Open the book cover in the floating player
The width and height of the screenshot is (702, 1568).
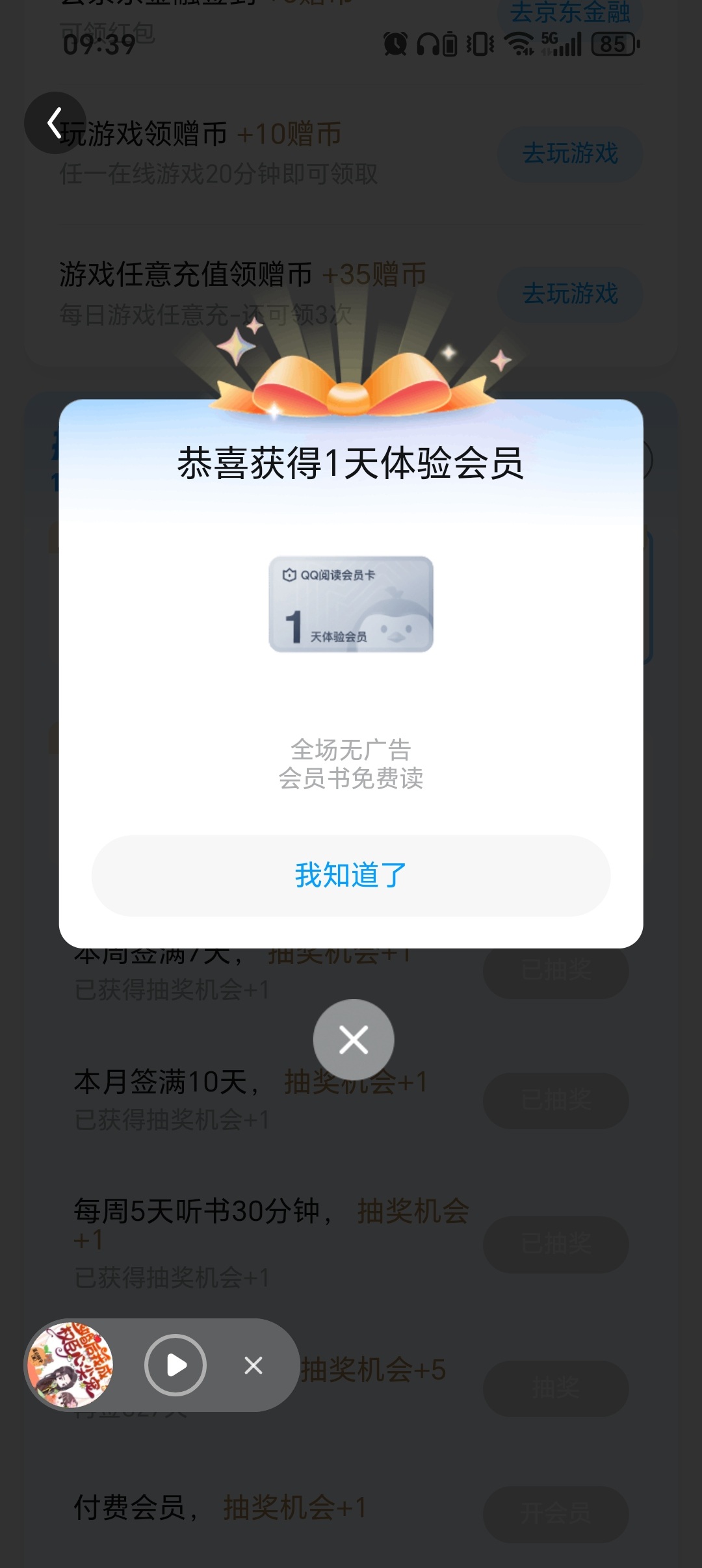pyautogui.click(x=70, y=1365)
